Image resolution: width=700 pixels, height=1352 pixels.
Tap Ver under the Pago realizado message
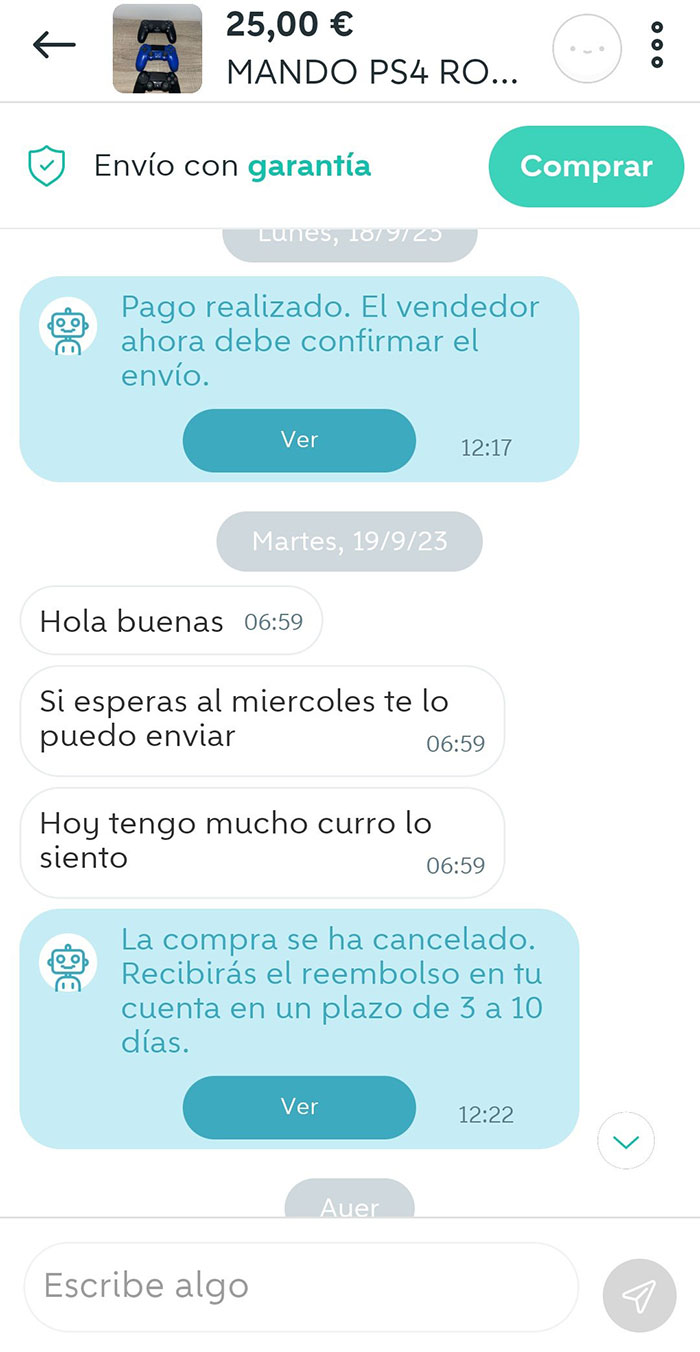(298, 440)
